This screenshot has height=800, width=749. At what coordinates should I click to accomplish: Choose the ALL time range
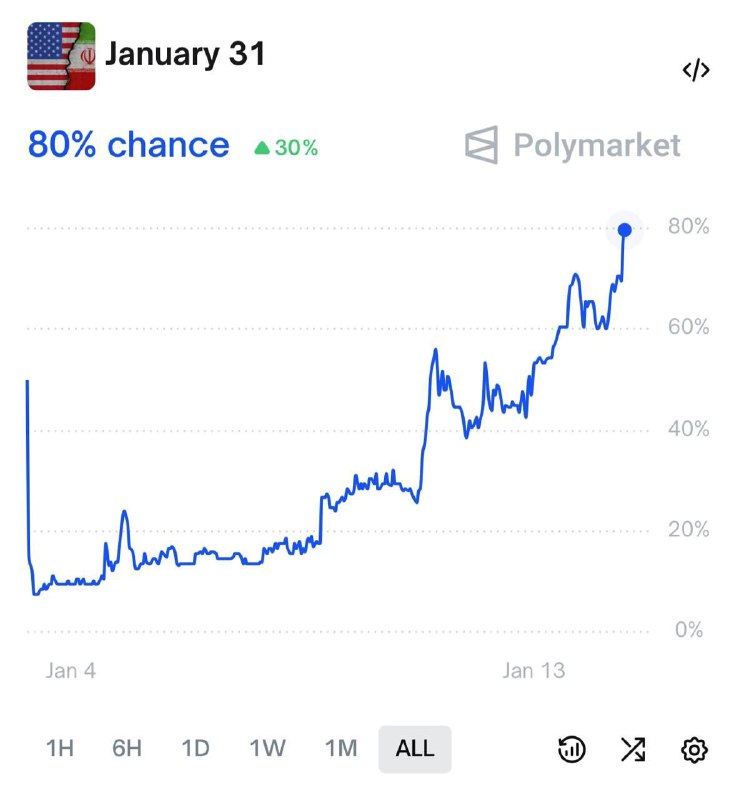[x=415, y=748]
